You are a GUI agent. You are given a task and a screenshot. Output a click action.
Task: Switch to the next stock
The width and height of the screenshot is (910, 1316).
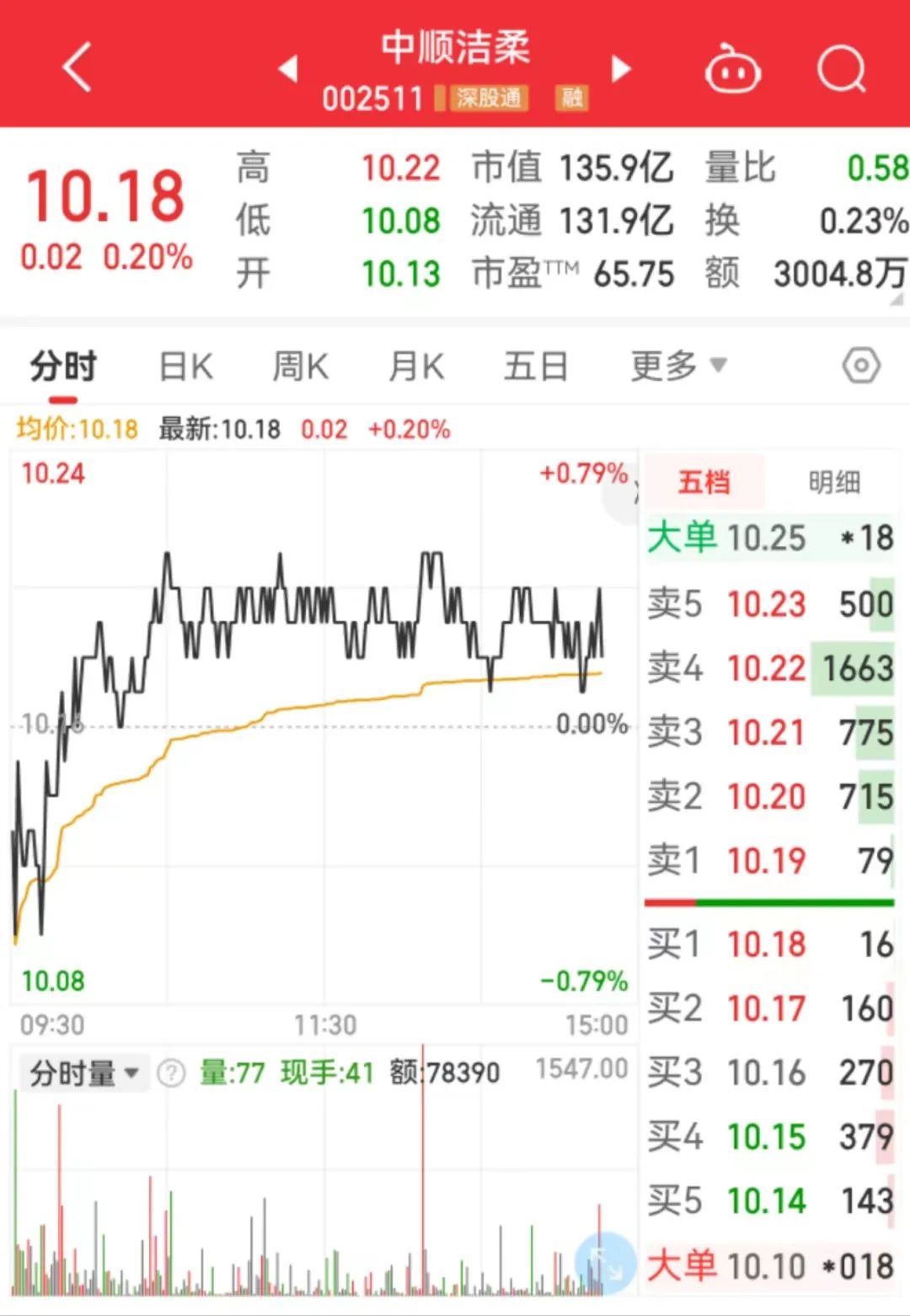(x=621, y=68)
